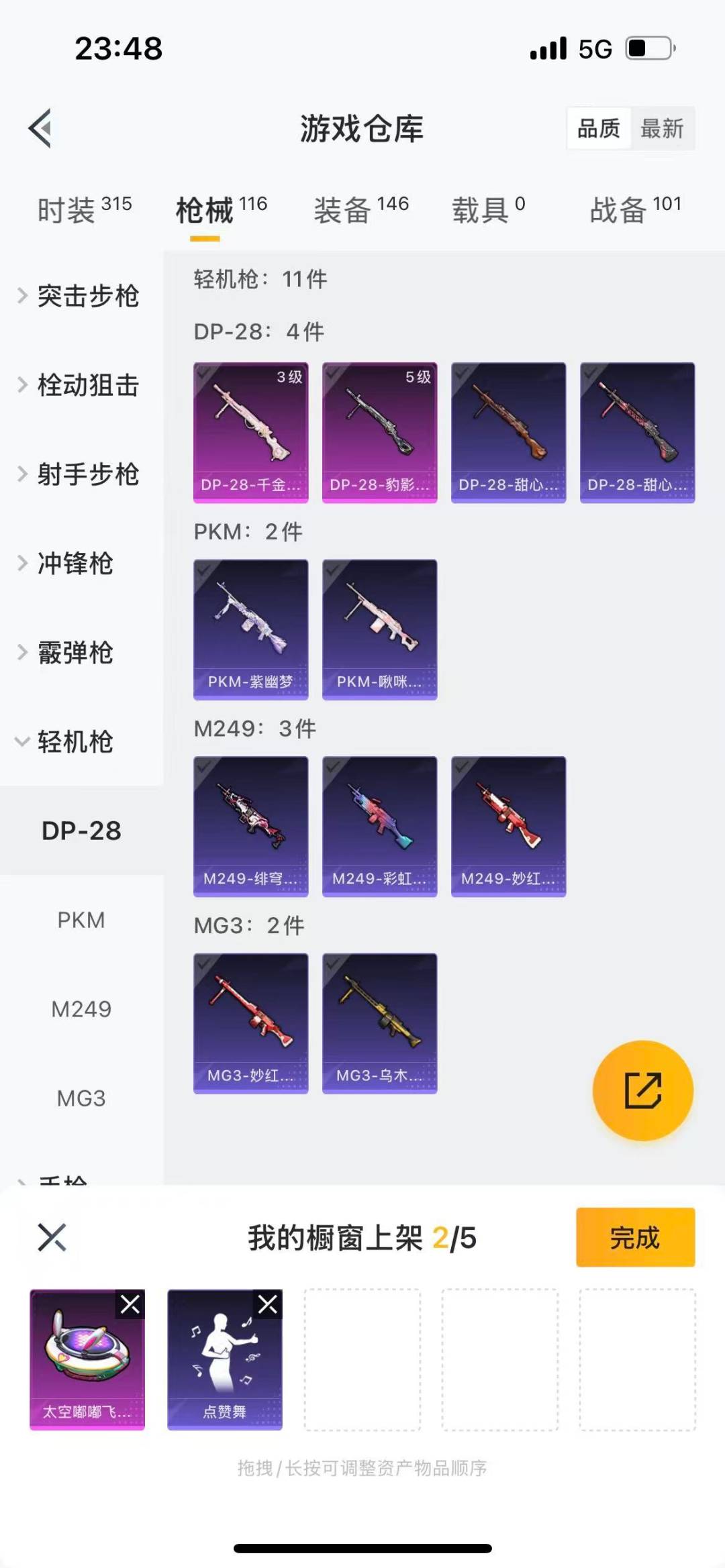
Task: Remove 太空嘟嘟飞 from the showcase
Action: (x=130, y=1304)
